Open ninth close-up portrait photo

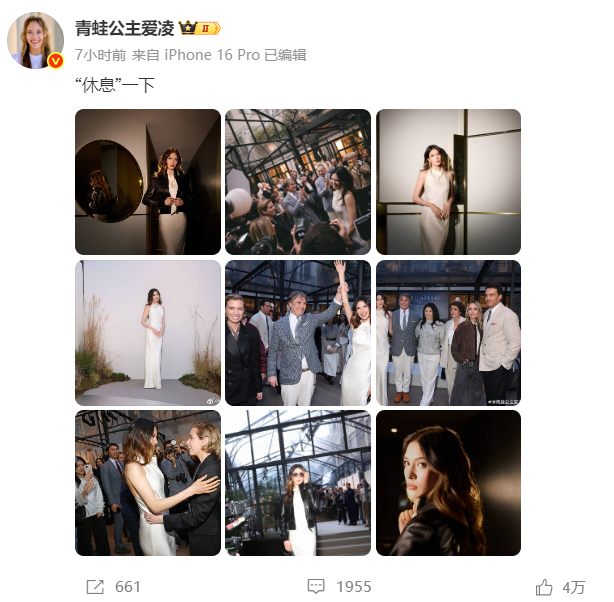click(x=448, y=483)
